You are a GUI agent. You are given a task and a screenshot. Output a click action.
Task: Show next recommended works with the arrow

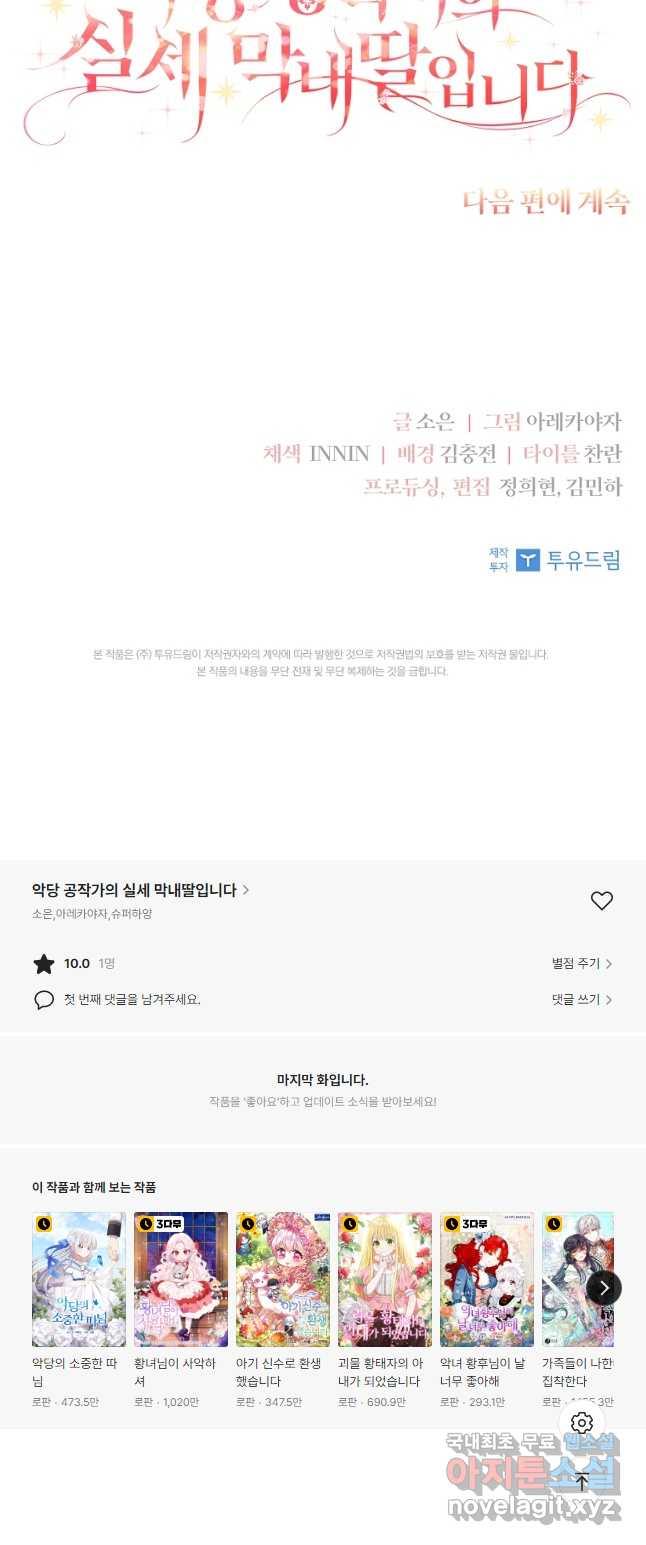point(603,1288)
